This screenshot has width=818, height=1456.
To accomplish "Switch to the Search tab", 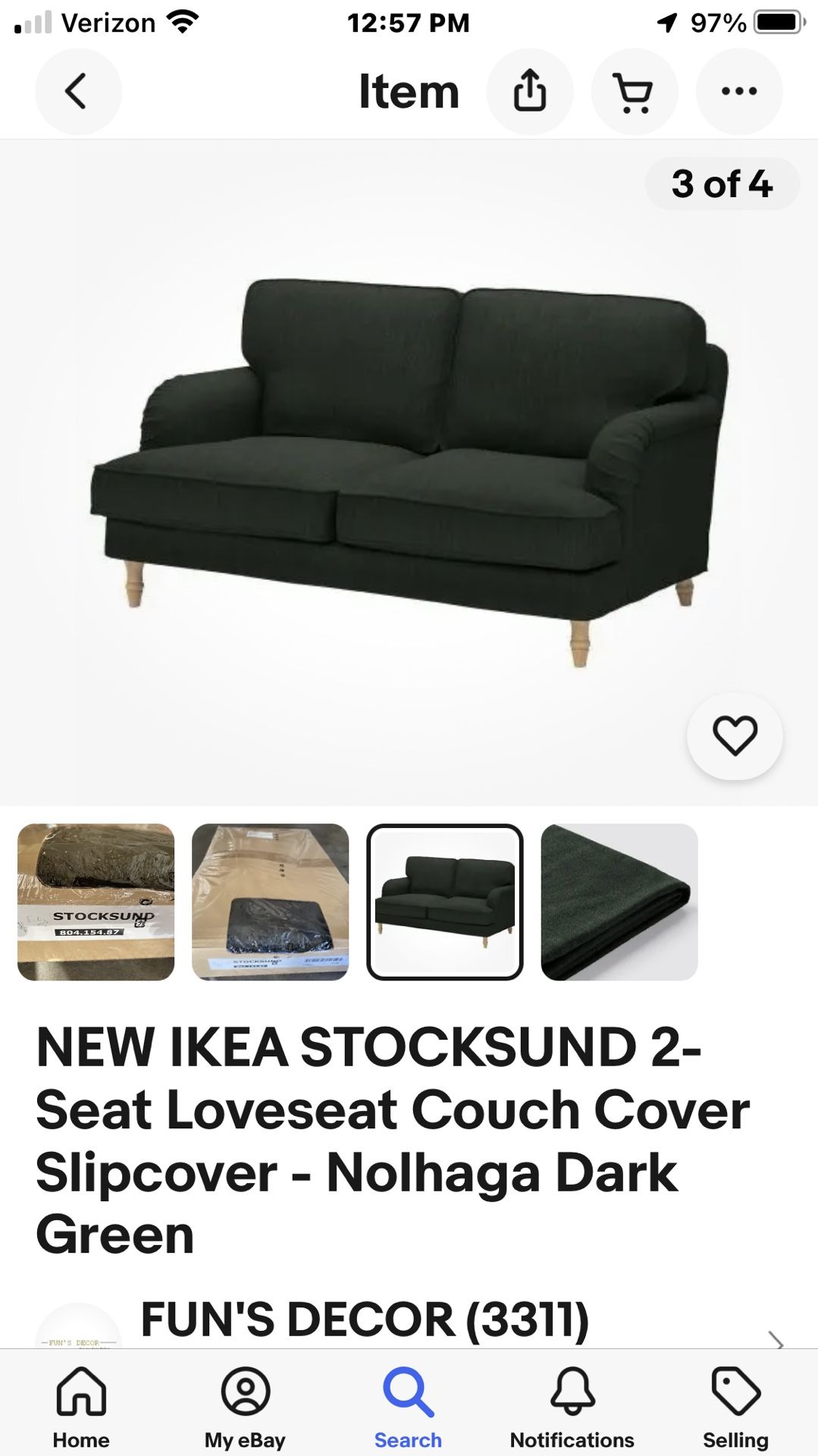I will tap(408, 1407).
